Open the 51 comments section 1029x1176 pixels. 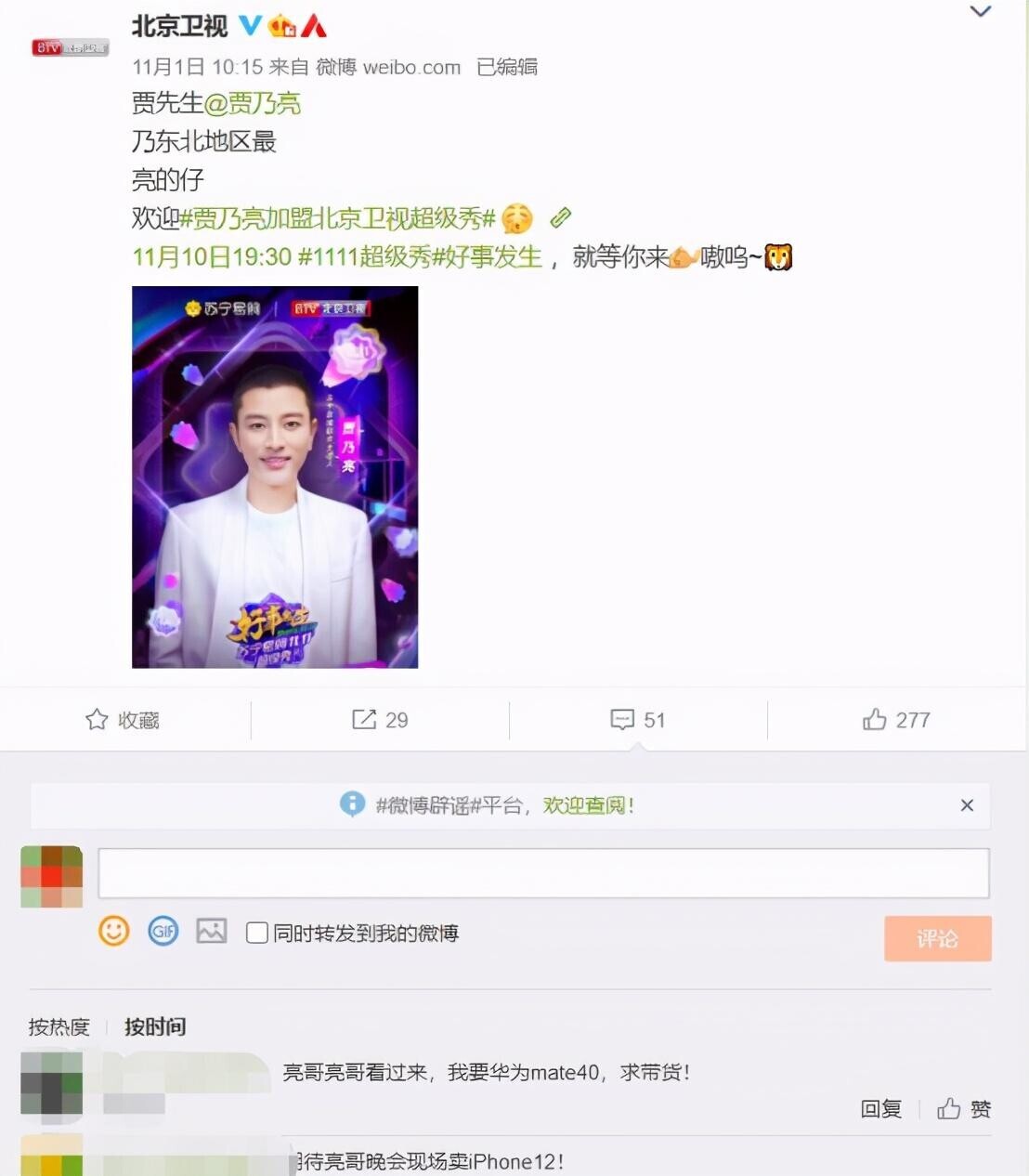(638, 720)
